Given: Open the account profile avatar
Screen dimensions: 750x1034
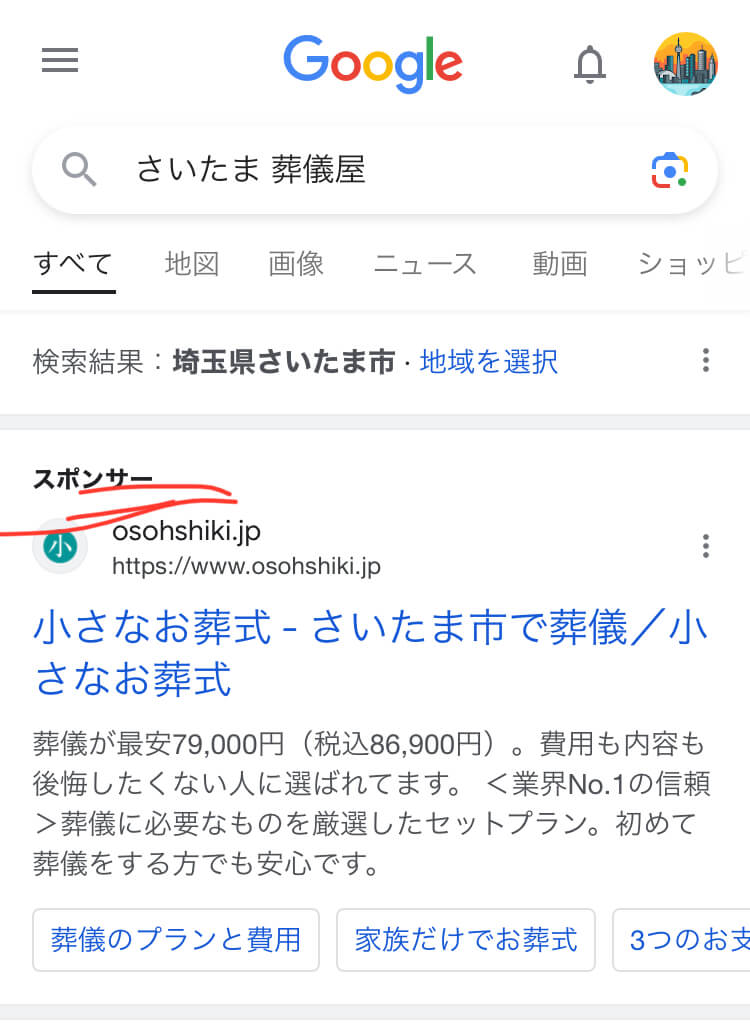Looking at the screenshot, I should 685,64.
